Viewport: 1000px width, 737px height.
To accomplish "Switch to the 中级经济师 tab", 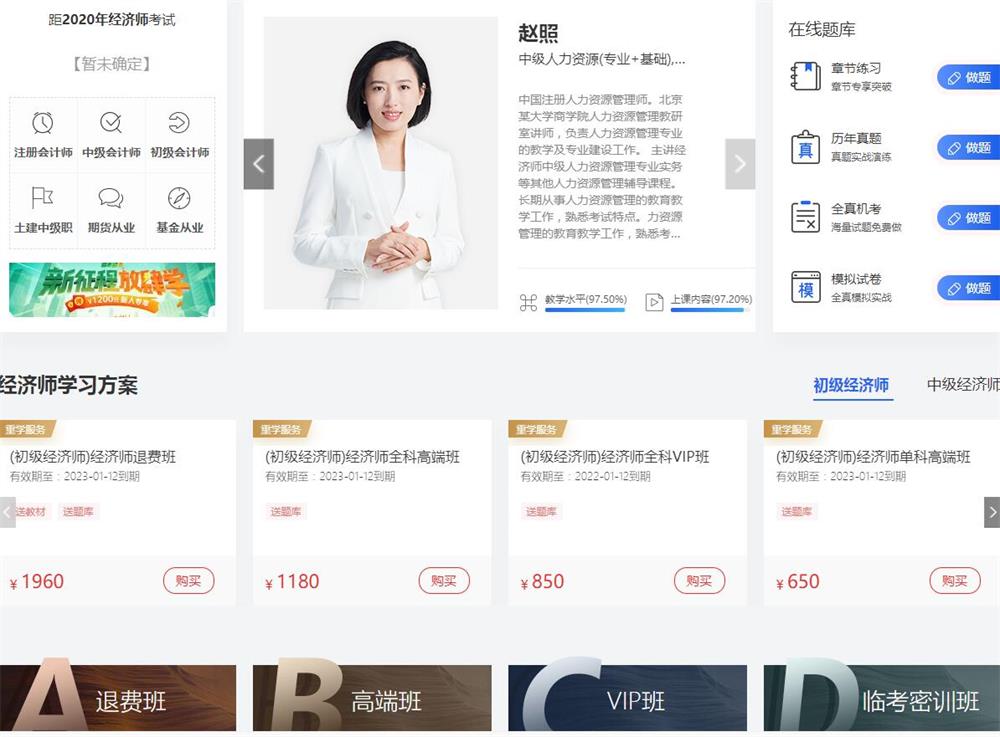I will point(962,385).
